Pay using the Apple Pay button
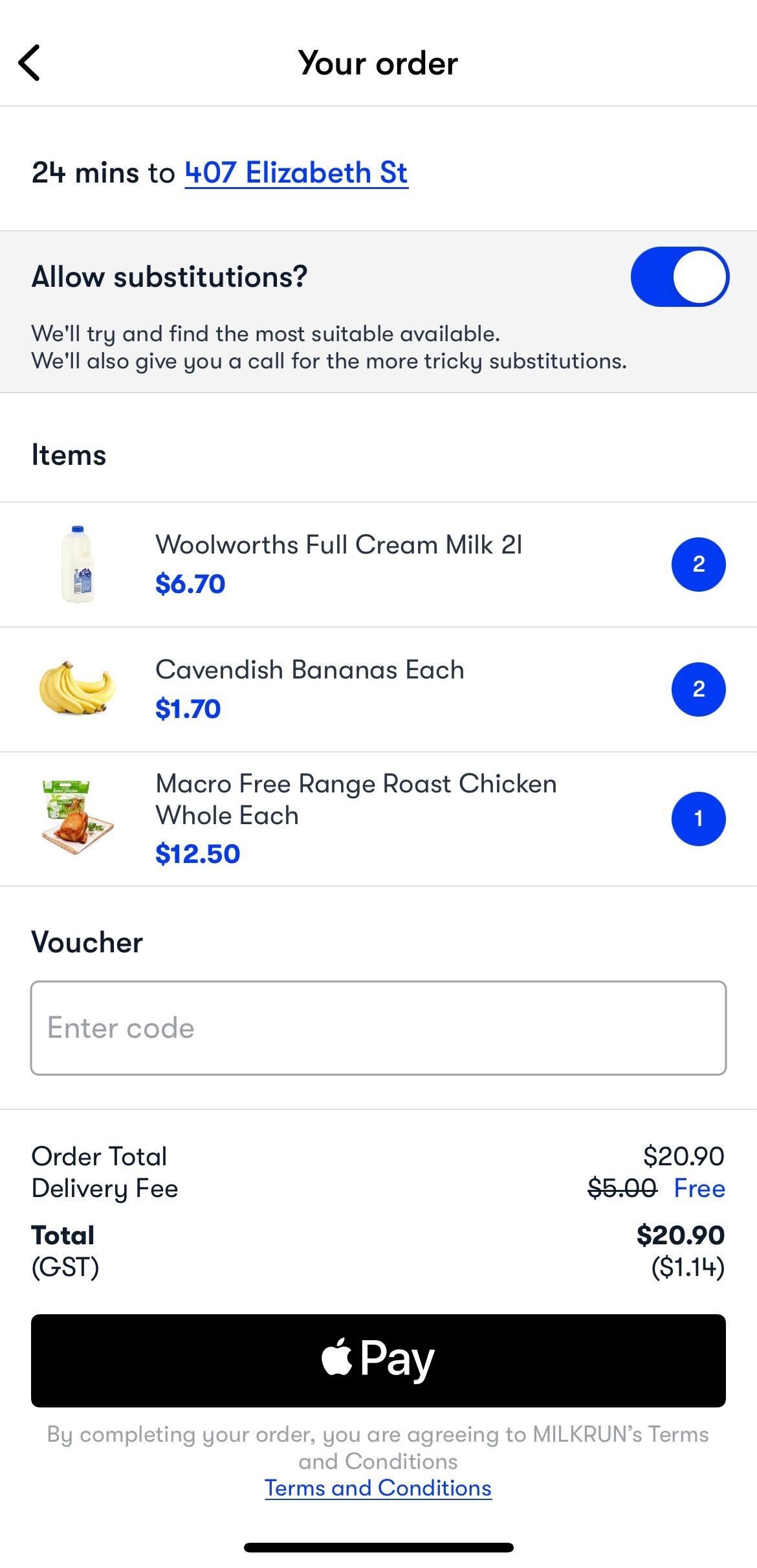Image resolution: width=757 pixels, height=1568 pixels. [378, 1358]
